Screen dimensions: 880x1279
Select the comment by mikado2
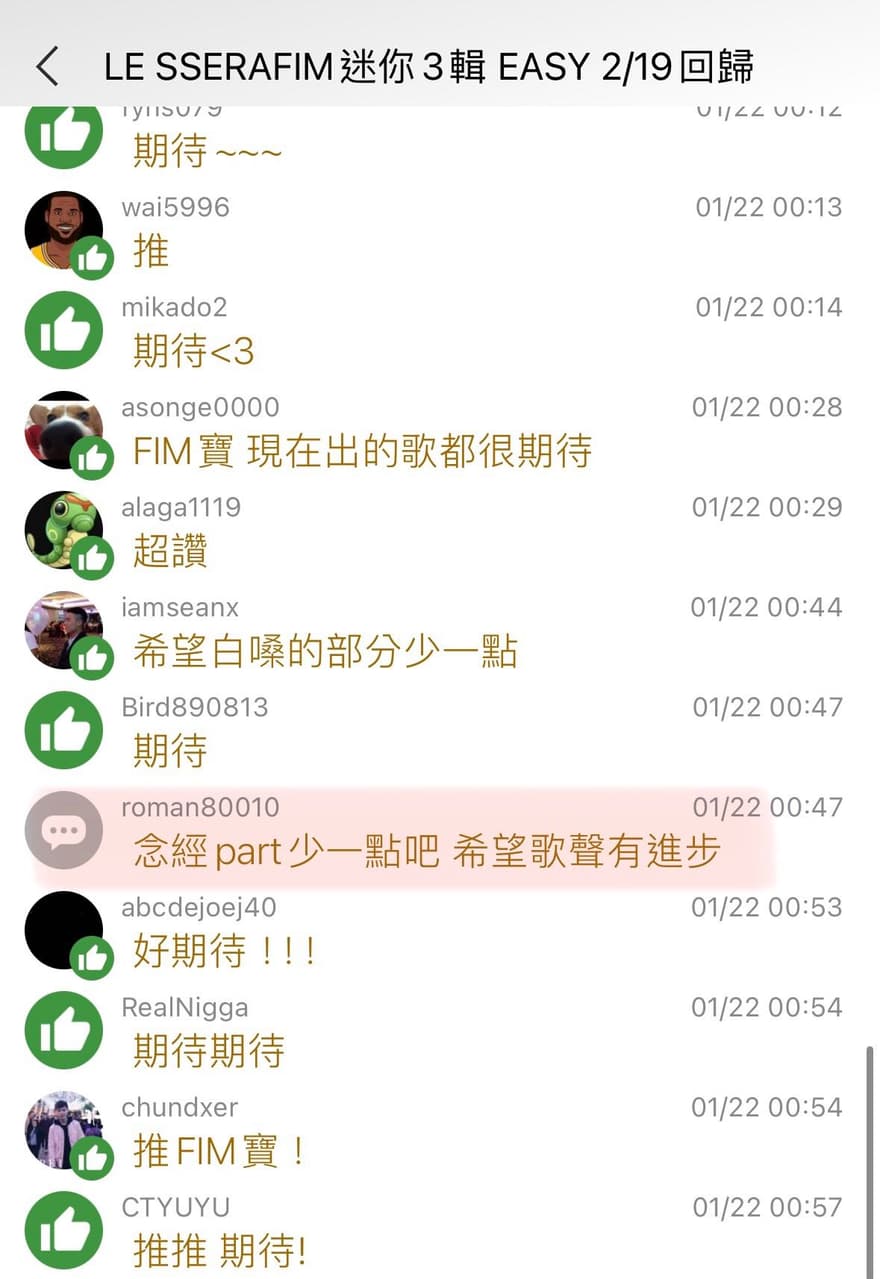coord(194,351)
